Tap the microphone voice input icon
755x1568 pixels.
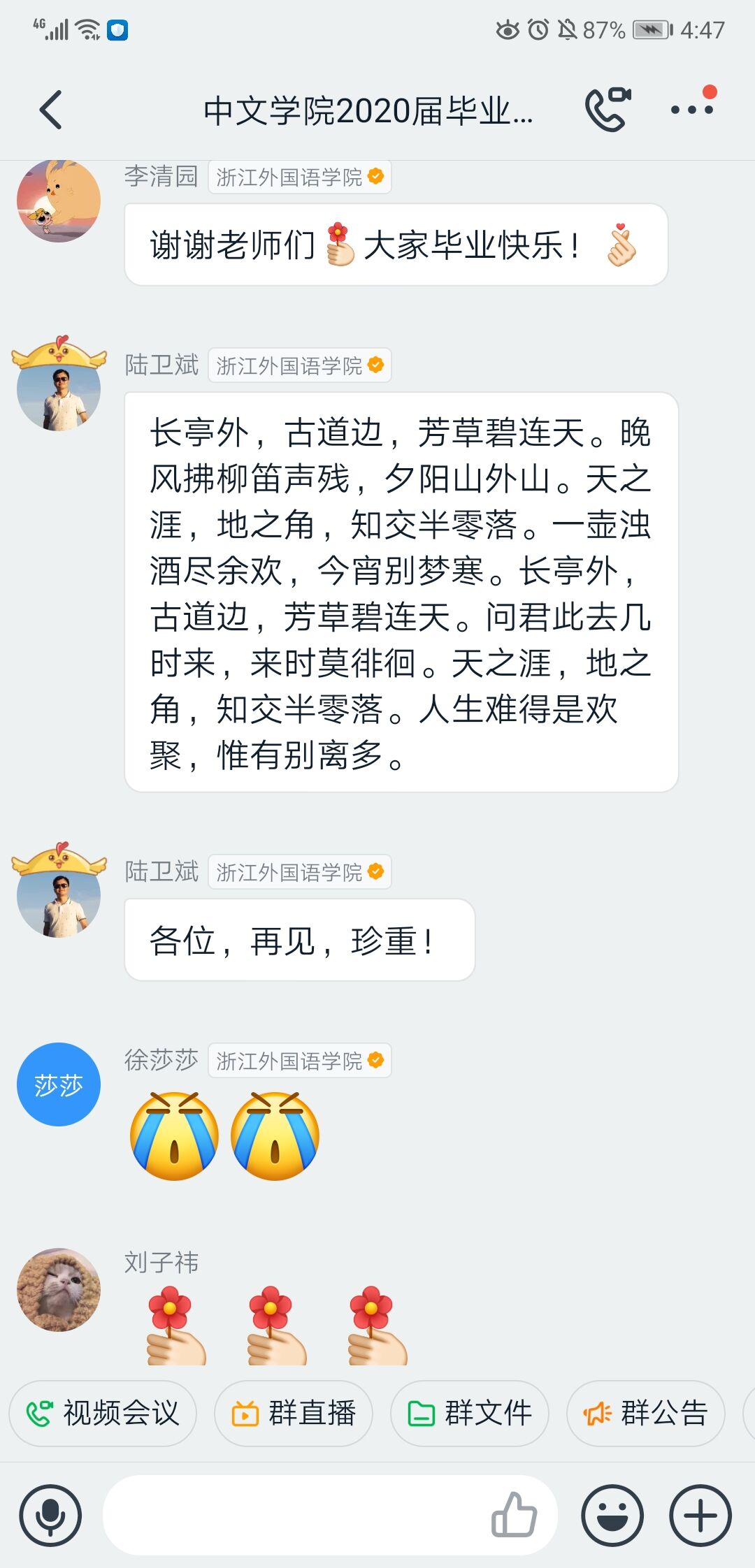tap(50, 1515)
